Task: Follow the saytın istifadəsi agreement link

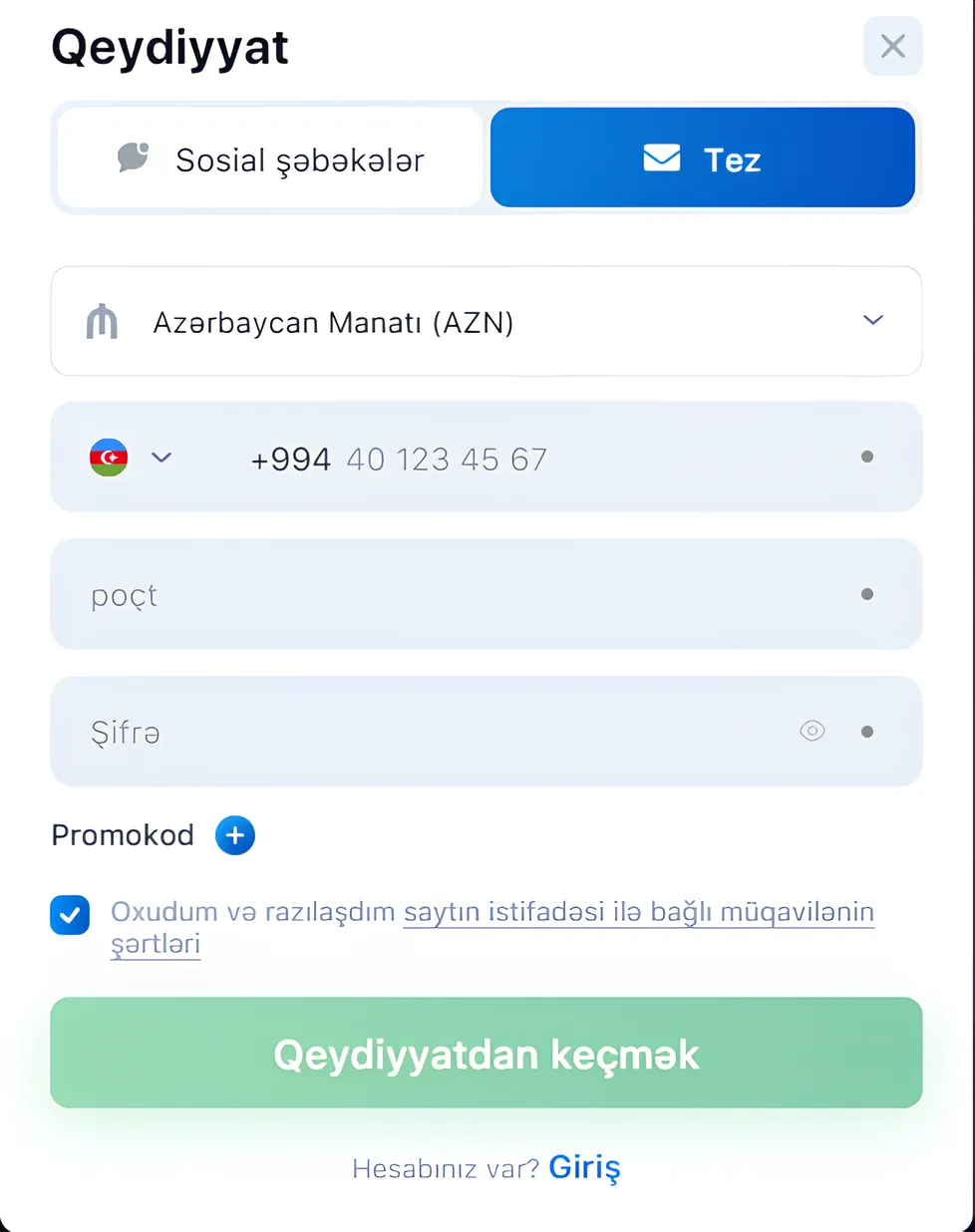Action: [x=638, y=911]
